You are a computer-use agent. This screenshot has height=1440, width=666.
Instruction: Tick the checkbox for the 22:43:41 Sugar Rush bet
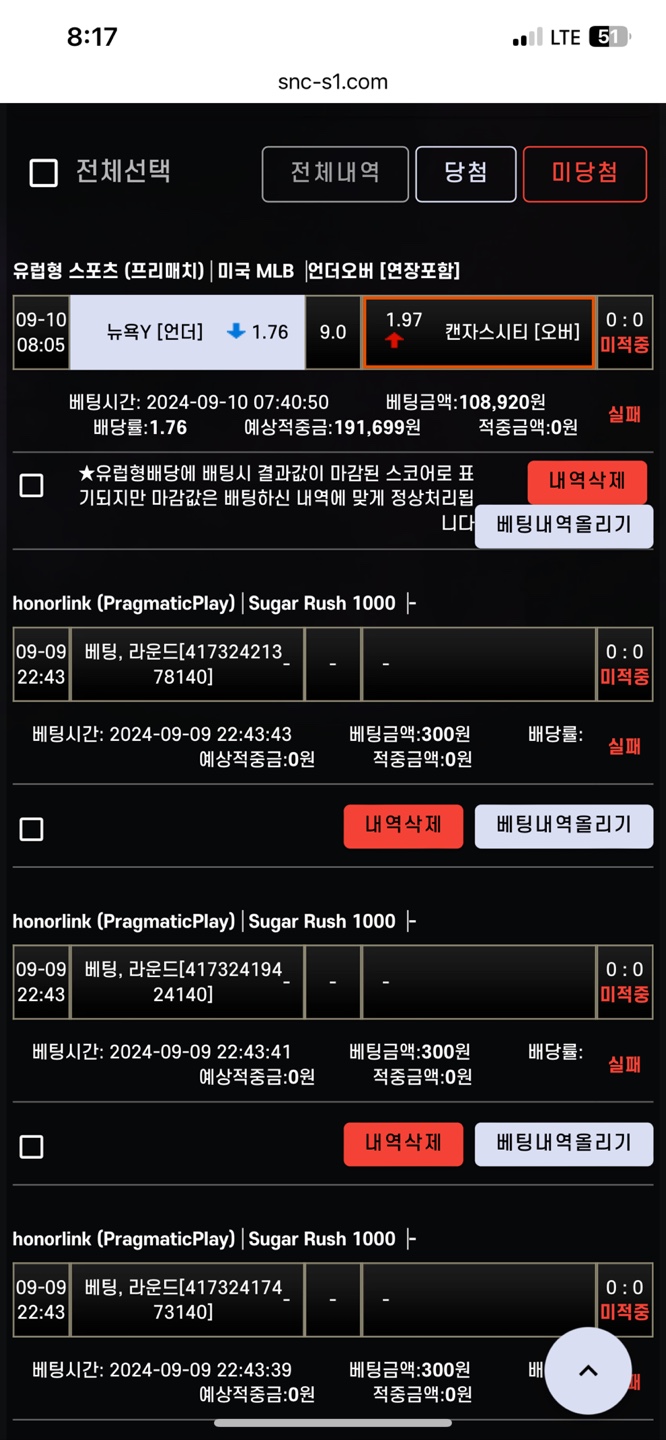pyautogui.click(x=32, y=1146)
